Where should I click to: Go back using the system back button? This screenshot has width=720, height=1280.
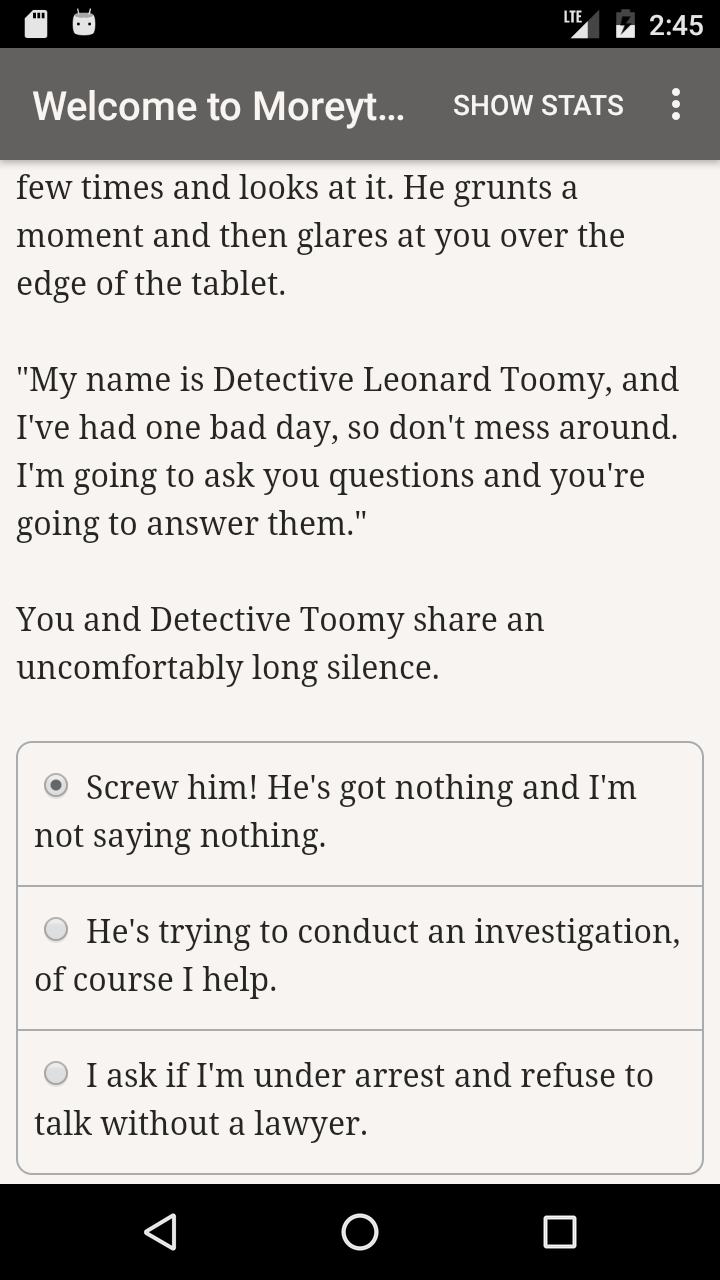coord(160,1232)
